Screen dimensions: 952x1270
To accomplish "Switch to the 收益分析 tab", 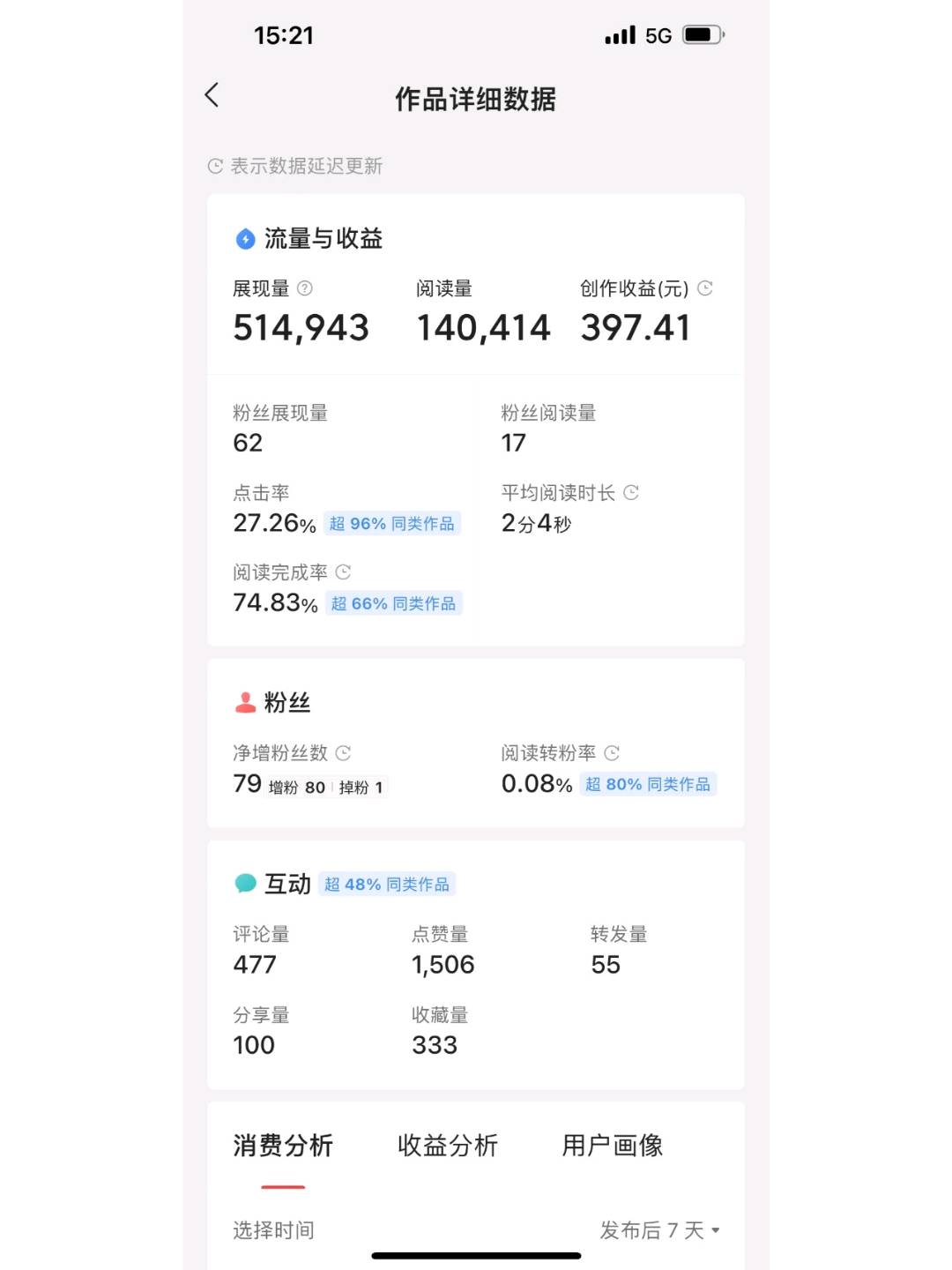I will (x=448, y=1146).
